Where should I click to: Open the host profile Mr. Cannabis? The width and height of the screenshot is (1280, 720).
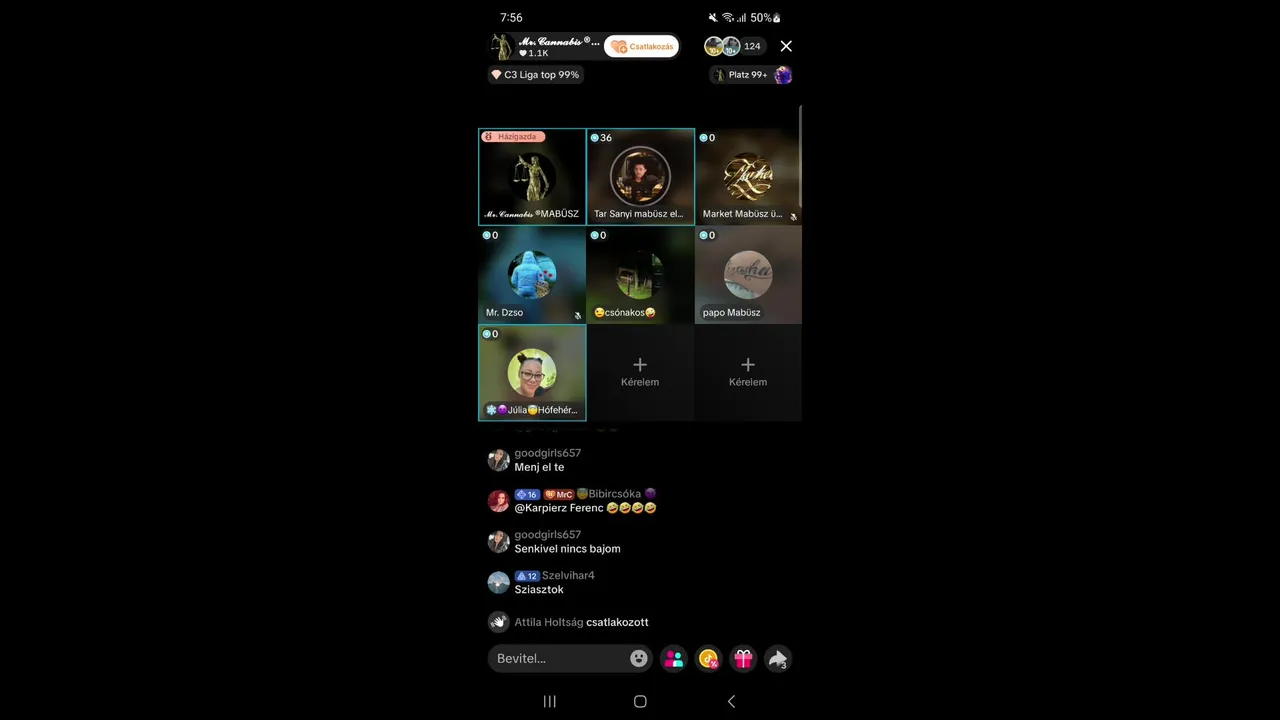545,46
